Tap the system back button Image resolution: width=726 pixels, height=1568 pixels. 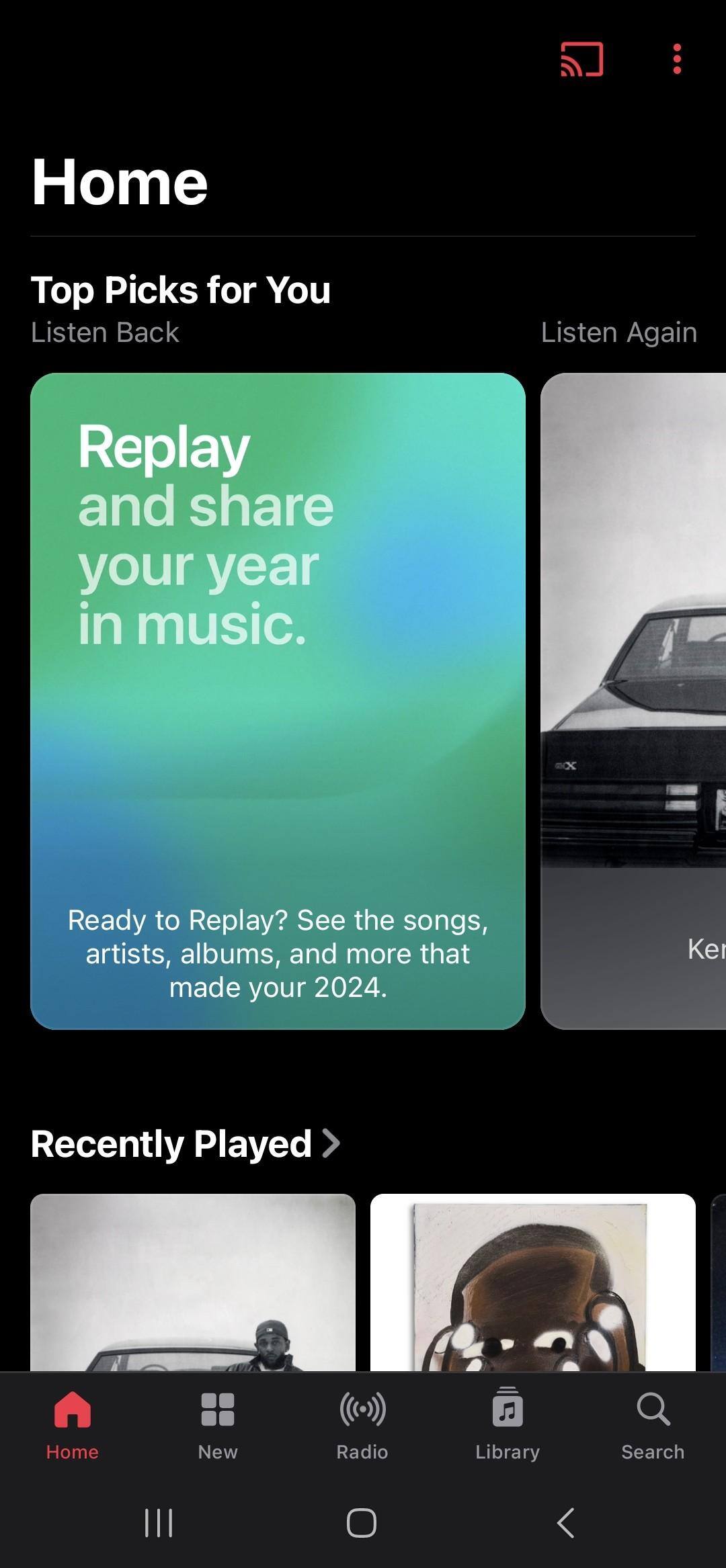click(x=566, y=1522)
